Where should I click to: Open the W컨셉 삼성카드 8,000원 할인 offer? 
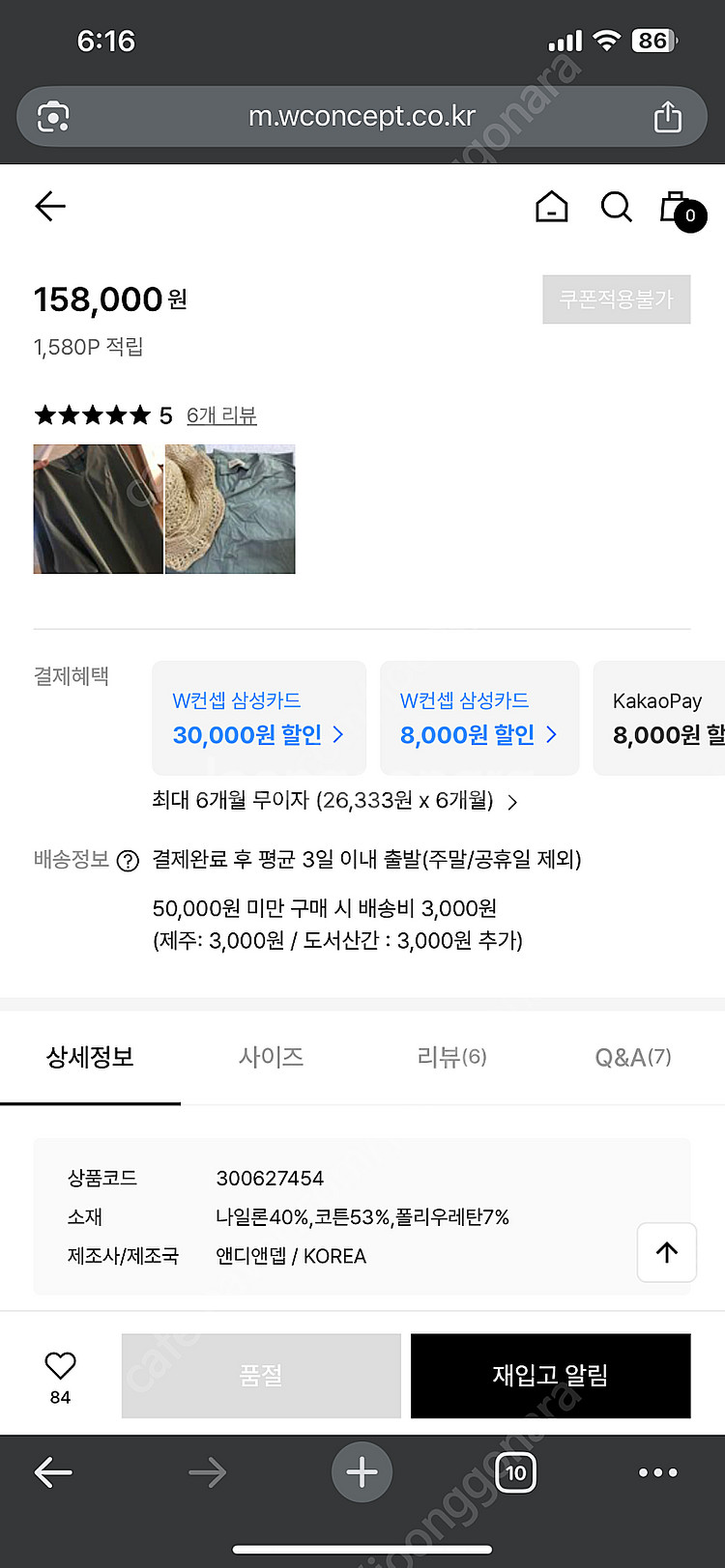click(478, 718)
